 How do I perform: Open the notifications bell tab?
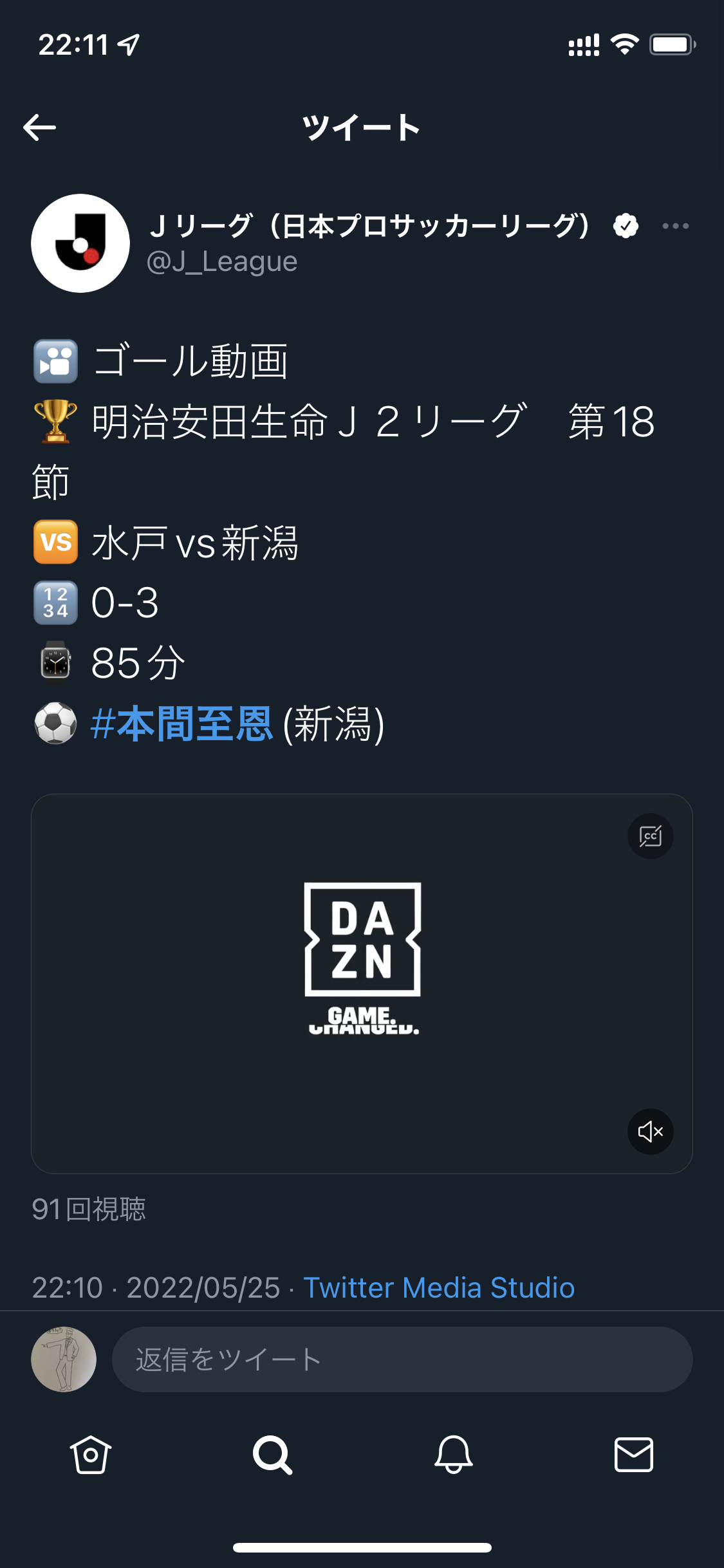tap(454, 1455)
